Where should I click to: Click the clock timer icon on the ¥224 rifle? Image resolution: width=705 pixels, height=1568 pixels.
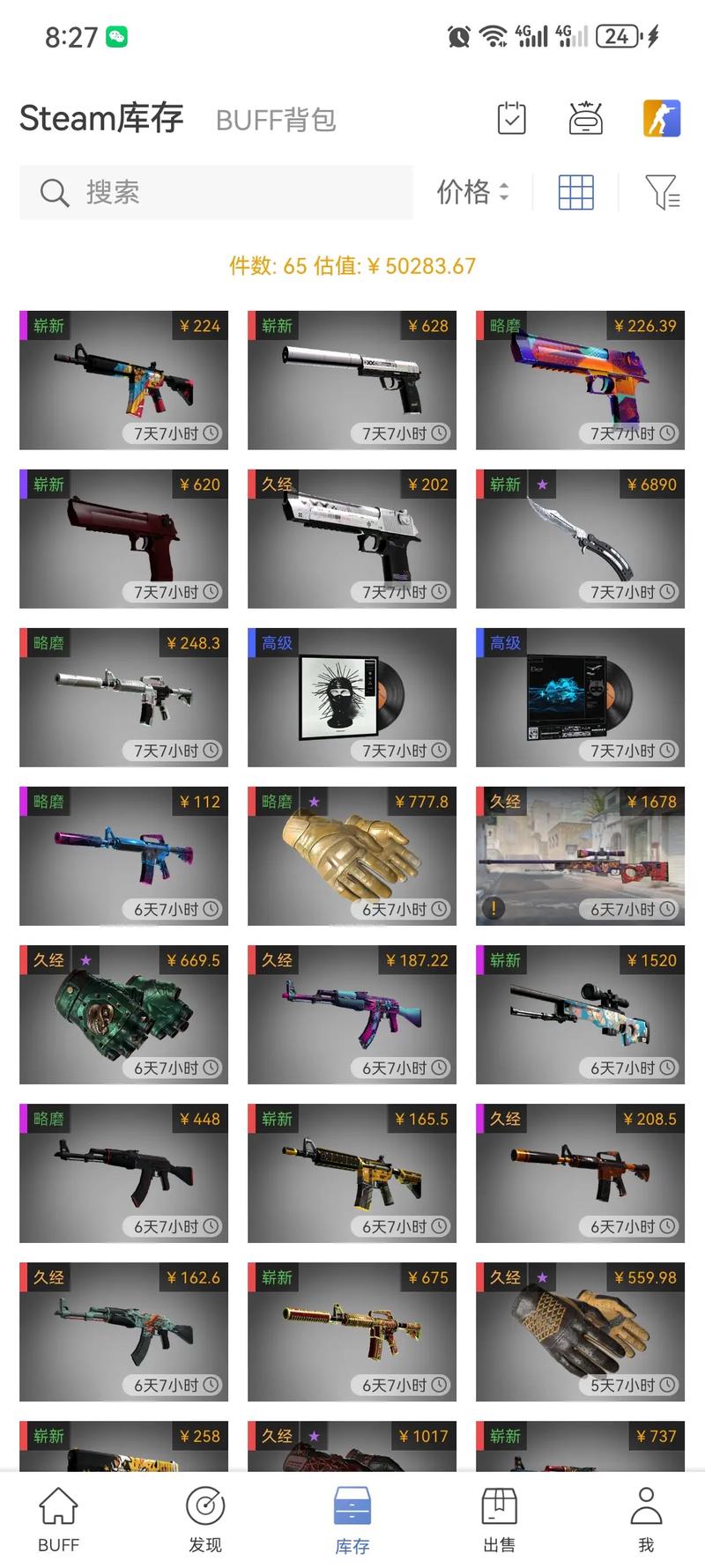coord(209,433)
